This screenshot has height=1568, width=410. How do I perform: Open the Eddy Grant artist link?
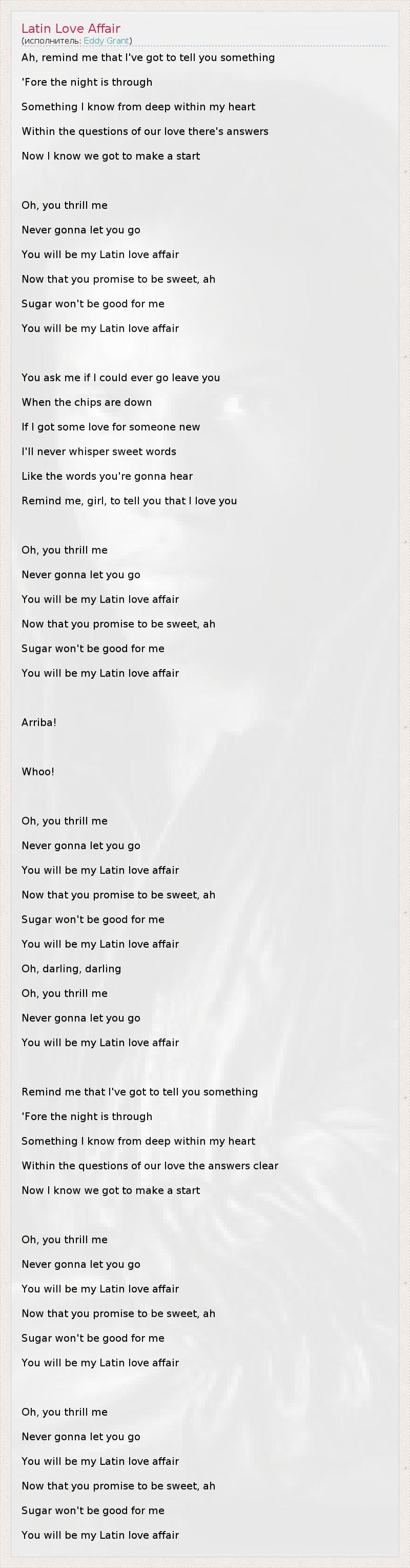[x=106, y=41]
